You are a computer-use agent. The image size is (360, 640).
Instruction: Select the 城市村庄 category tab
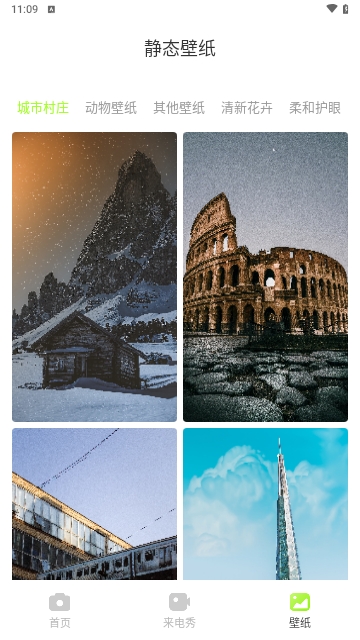click(43, 108)
